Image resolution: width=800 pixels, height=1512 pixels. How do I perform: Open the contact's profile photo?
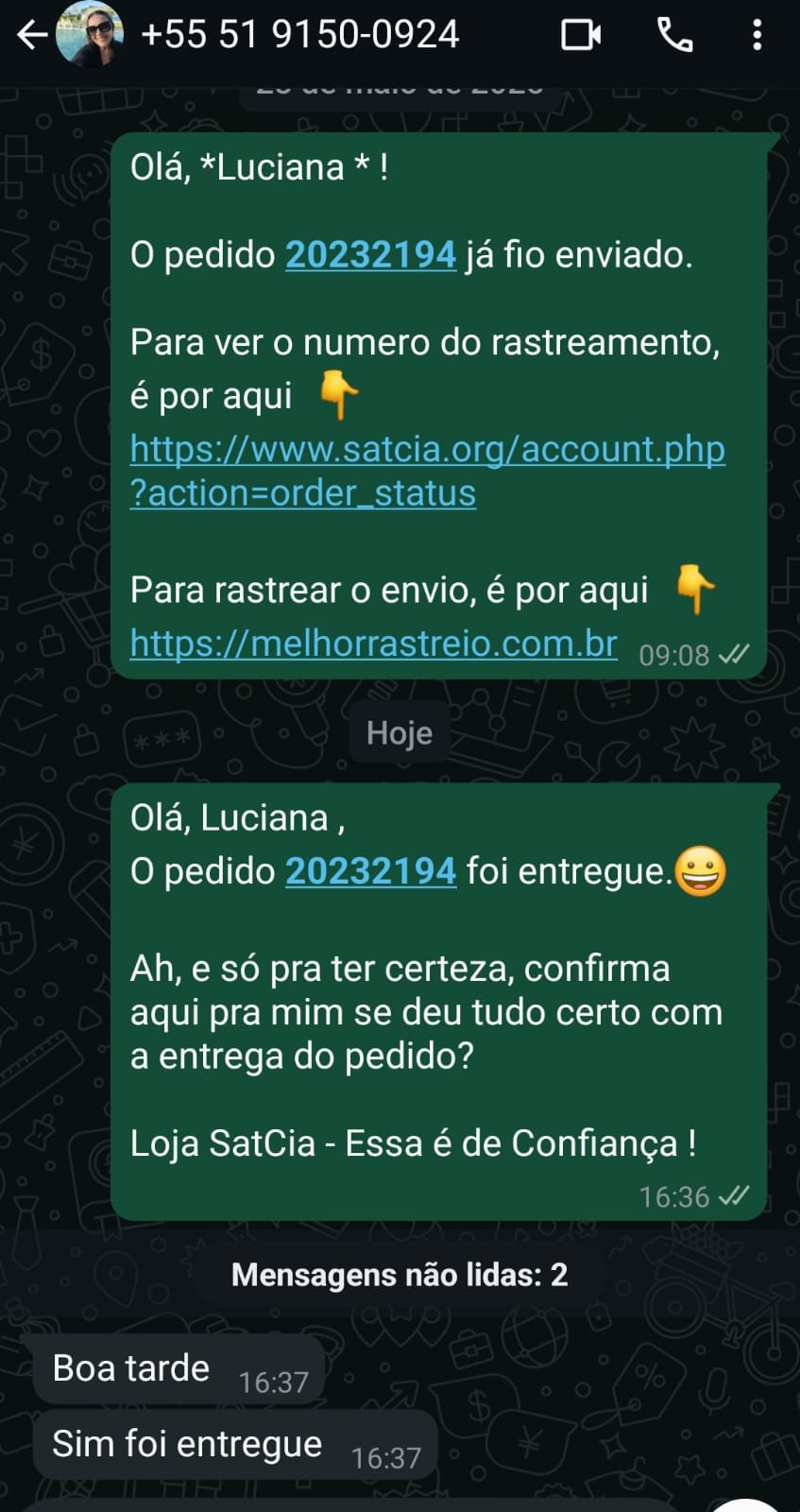coord(90,35)
